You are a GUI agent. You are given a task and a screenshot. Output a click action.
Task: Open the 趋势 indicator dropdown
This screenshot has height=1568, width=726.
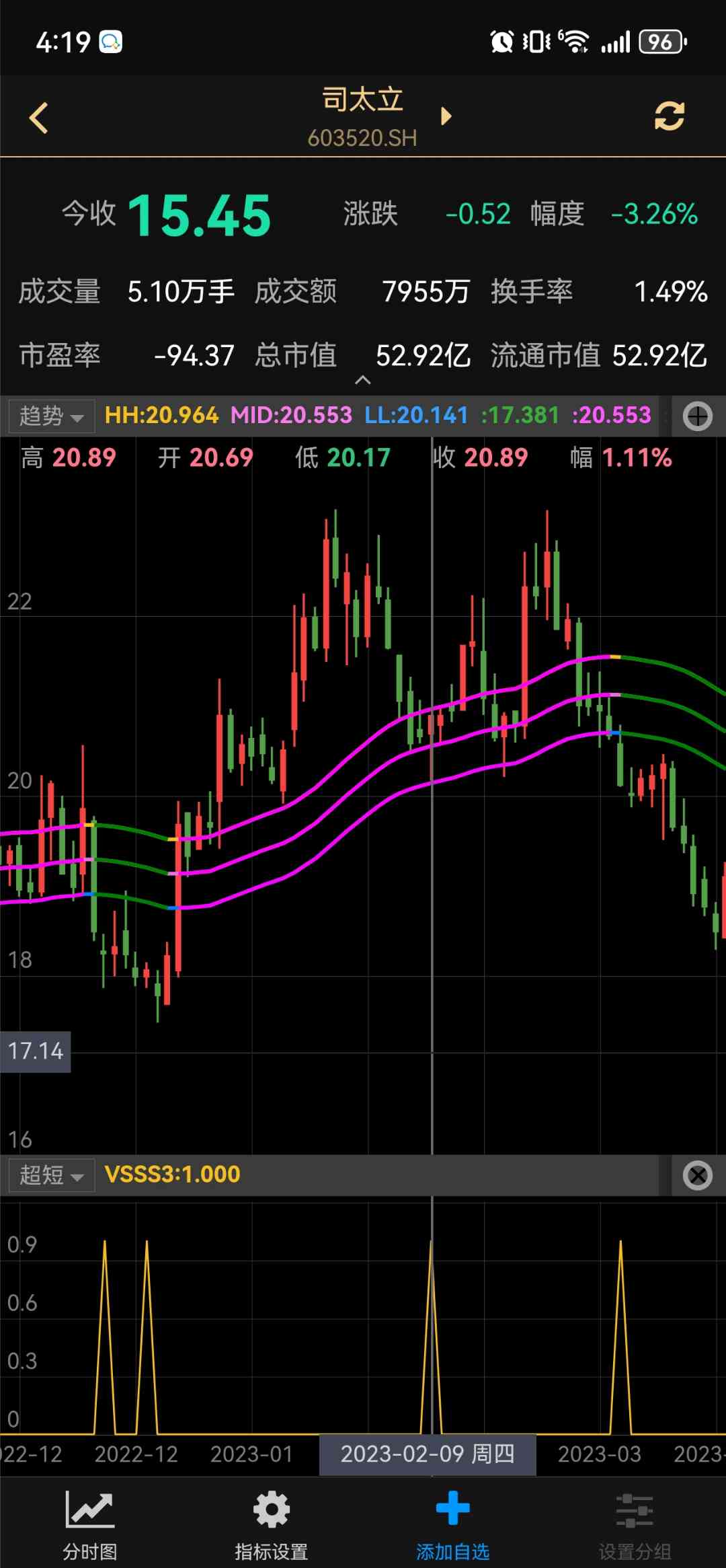click(x=51, y=416)
